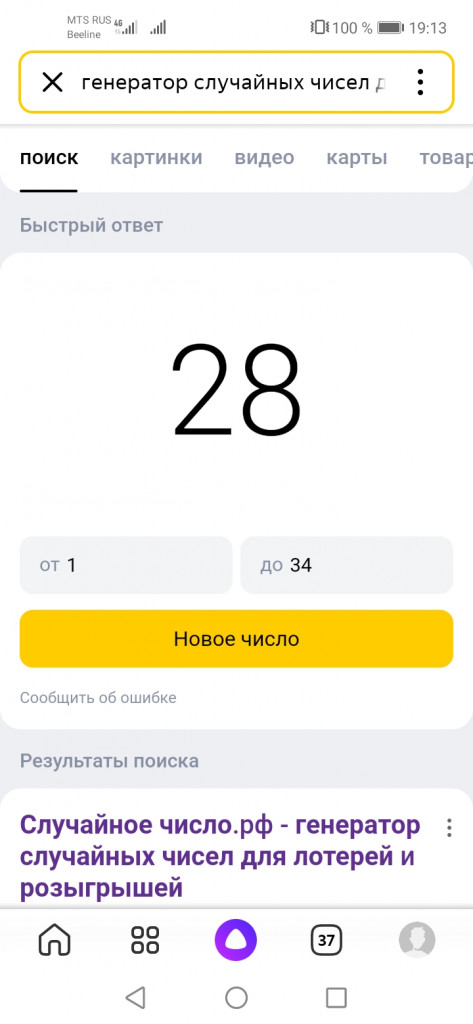The image size is (473, 1024).
Task: Open the services grid in bottom bar
Action: pyautogui.click(x=145, y=941)
